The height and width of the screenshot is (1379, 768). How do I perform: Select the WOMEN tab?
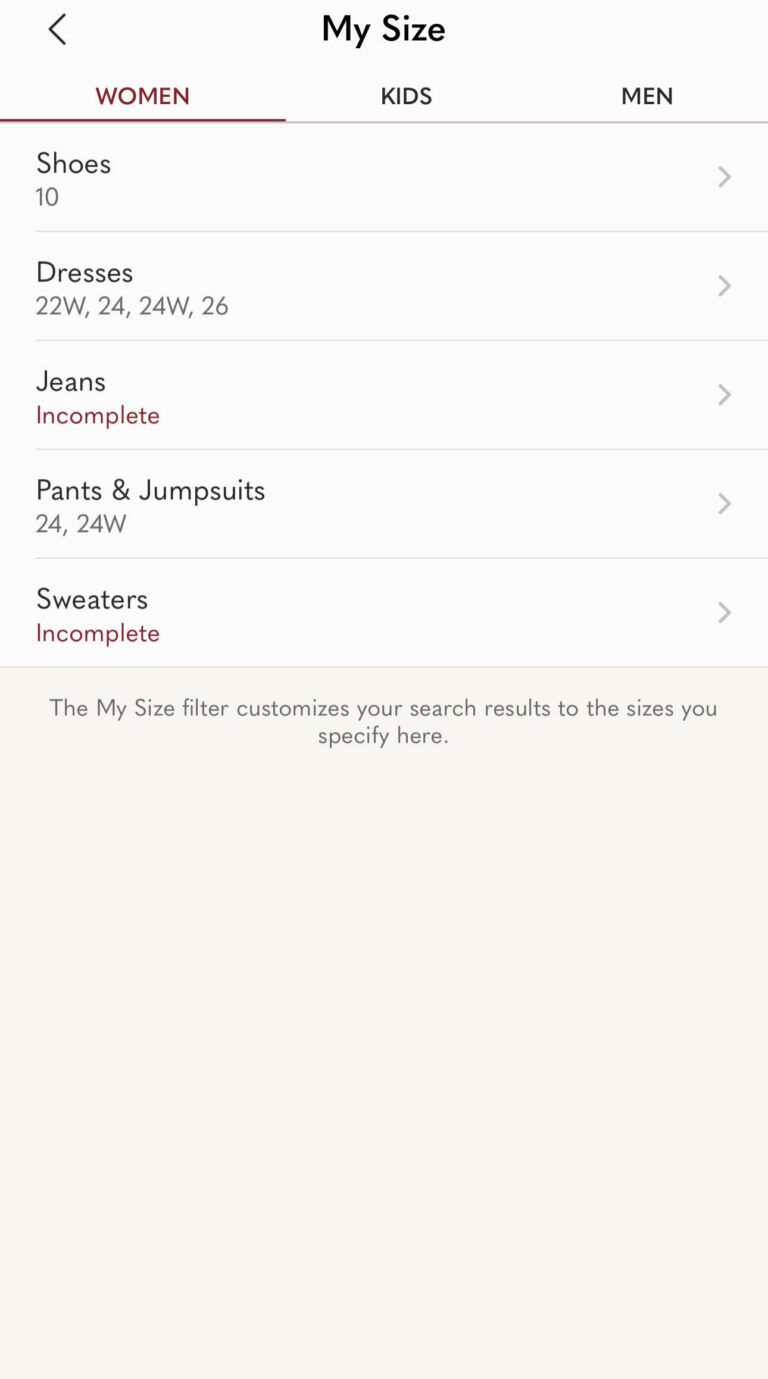pyautogui.click(x=142, y=96)
